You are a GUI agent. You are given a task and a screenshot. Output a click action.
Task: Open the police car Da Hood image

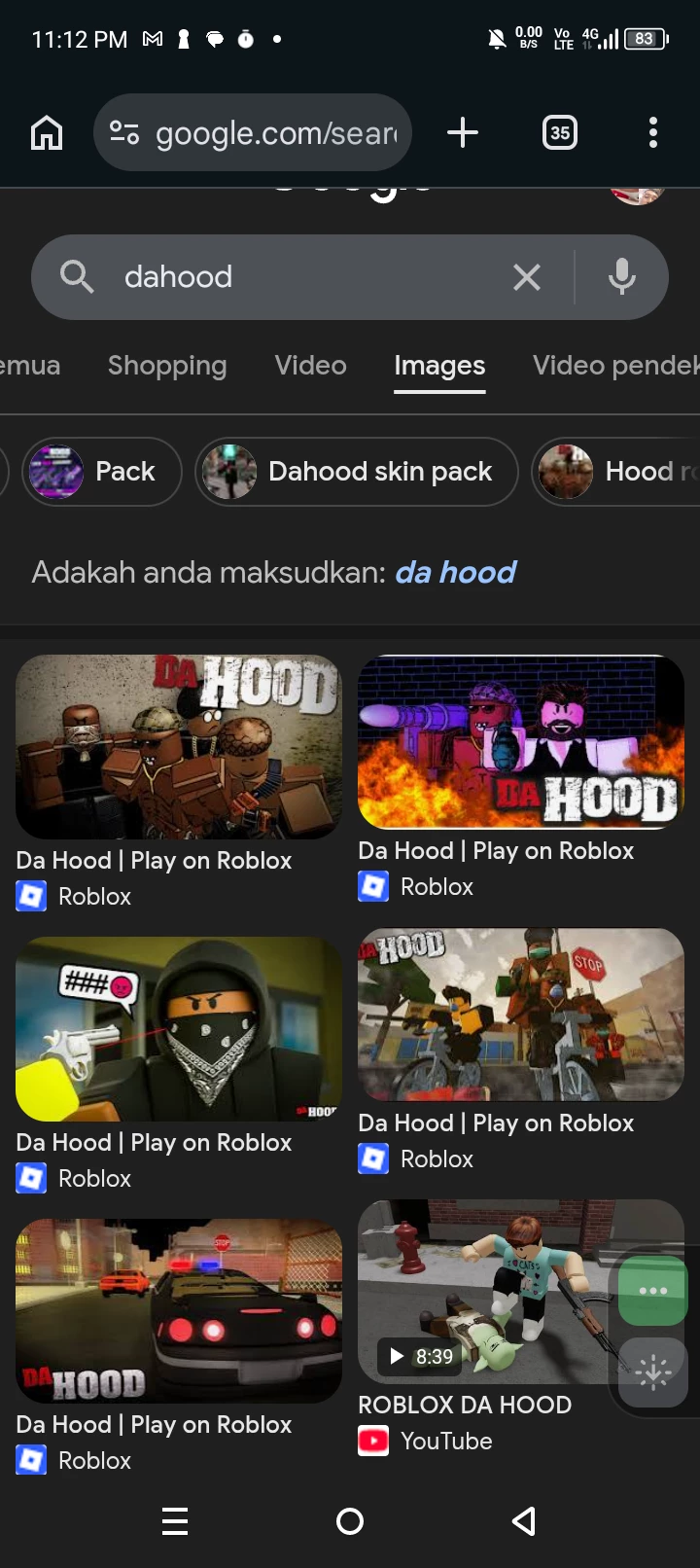tap(179, 1310)
